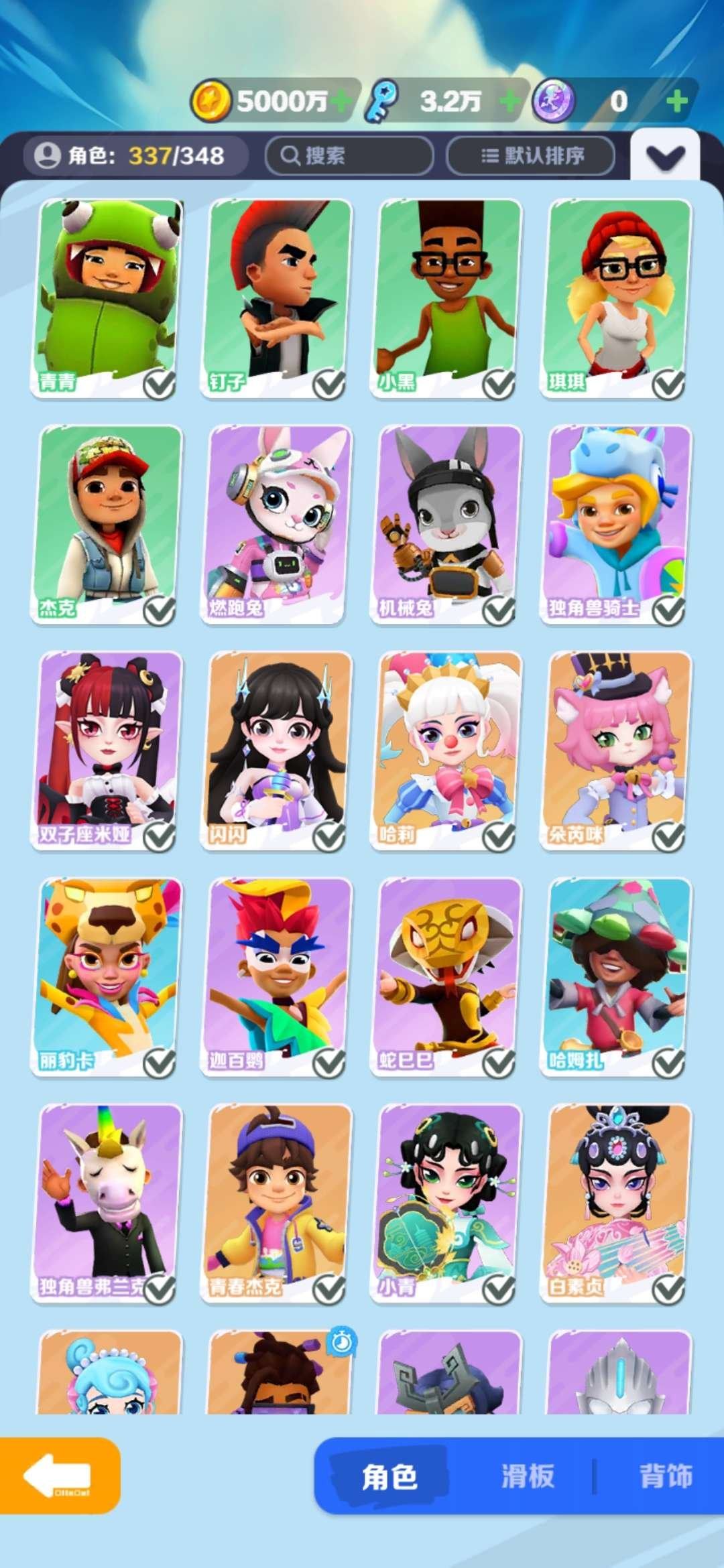The width and height of the screenshot is (724, 1568).
Task: Open the 搜索 search field
Action: click(x=349, y=156)
